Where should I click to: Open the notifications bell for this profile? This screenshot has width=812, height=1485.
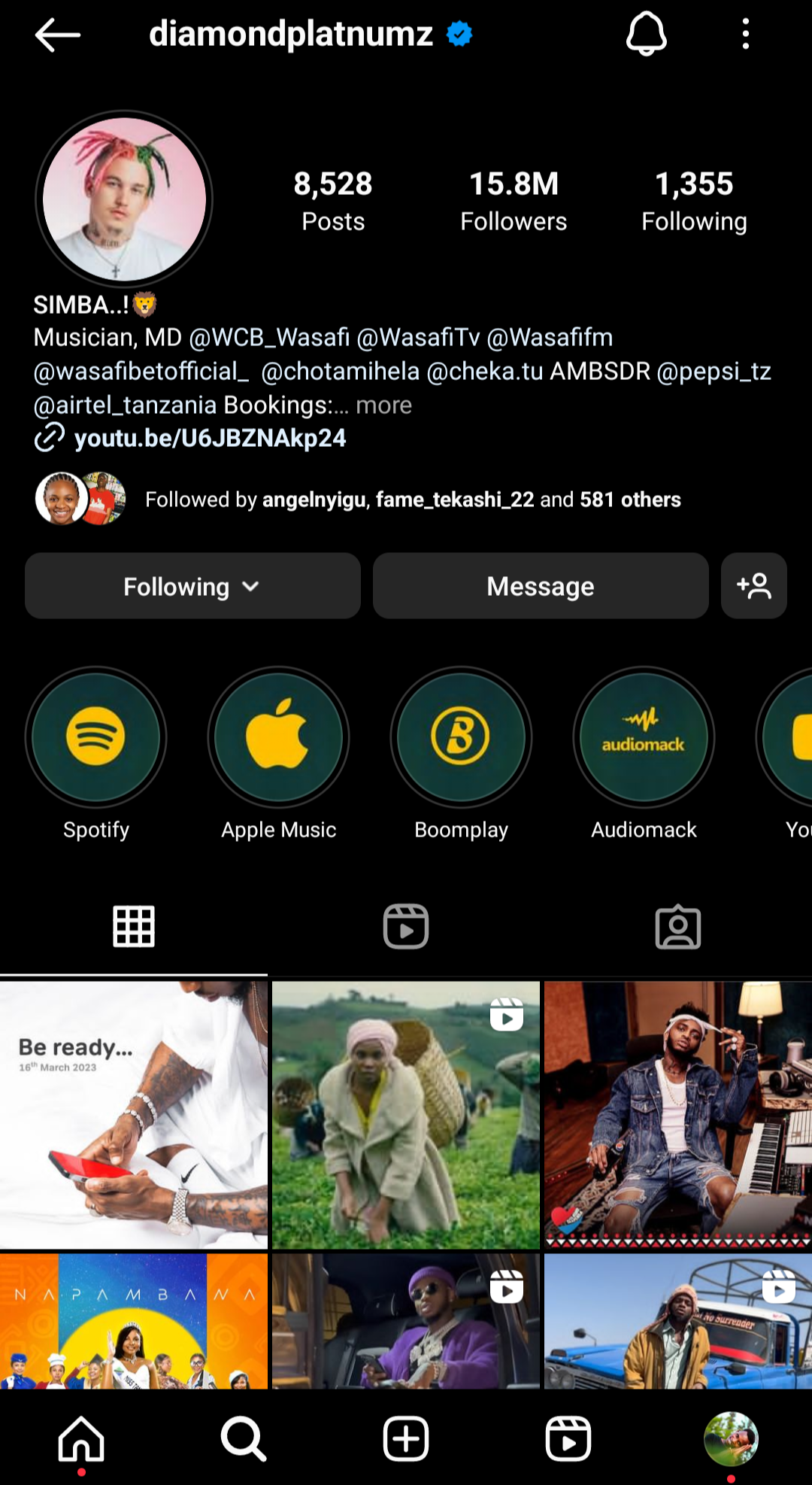click(646, 35)
